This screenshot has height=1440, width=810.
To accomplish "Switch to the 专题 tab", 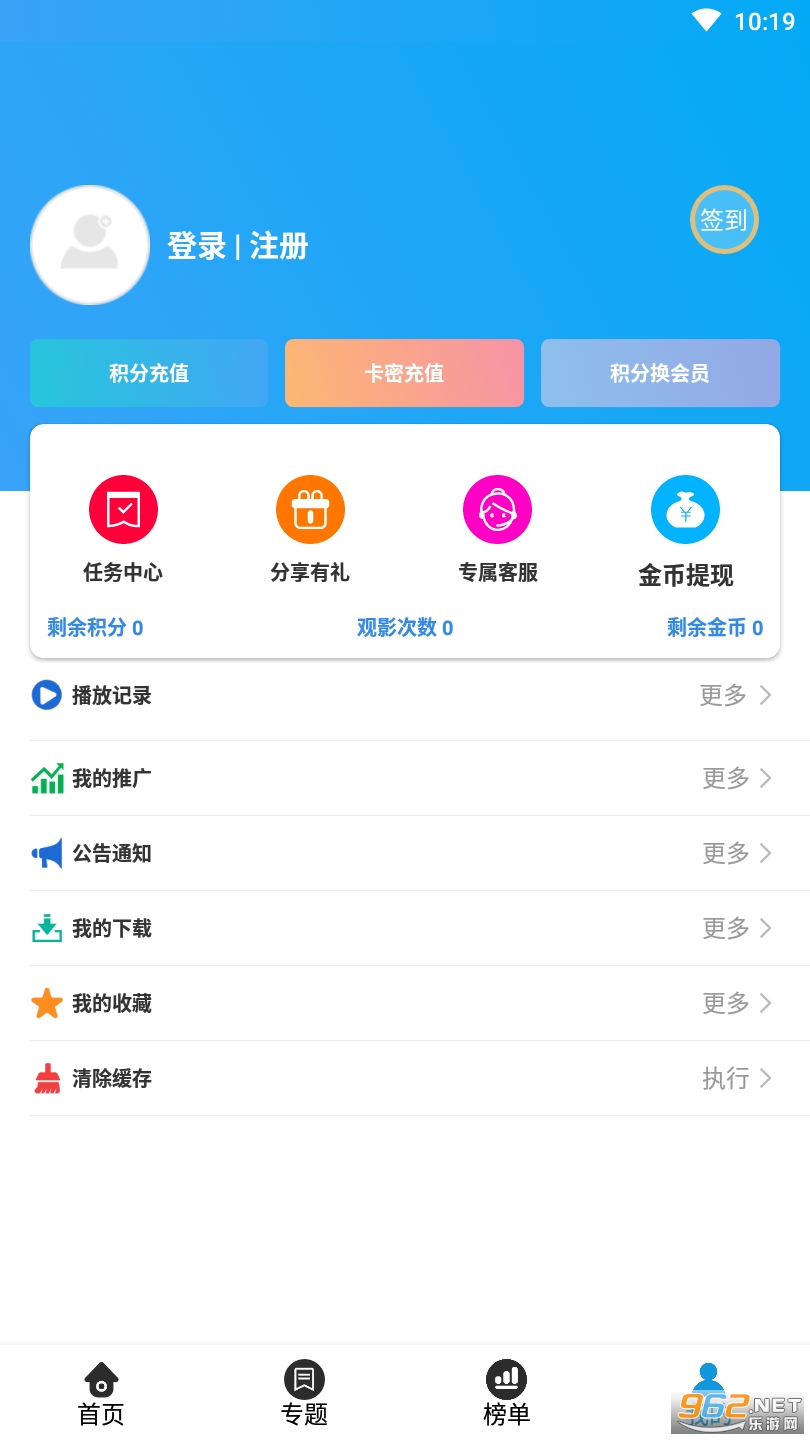I will [304, 1394].
